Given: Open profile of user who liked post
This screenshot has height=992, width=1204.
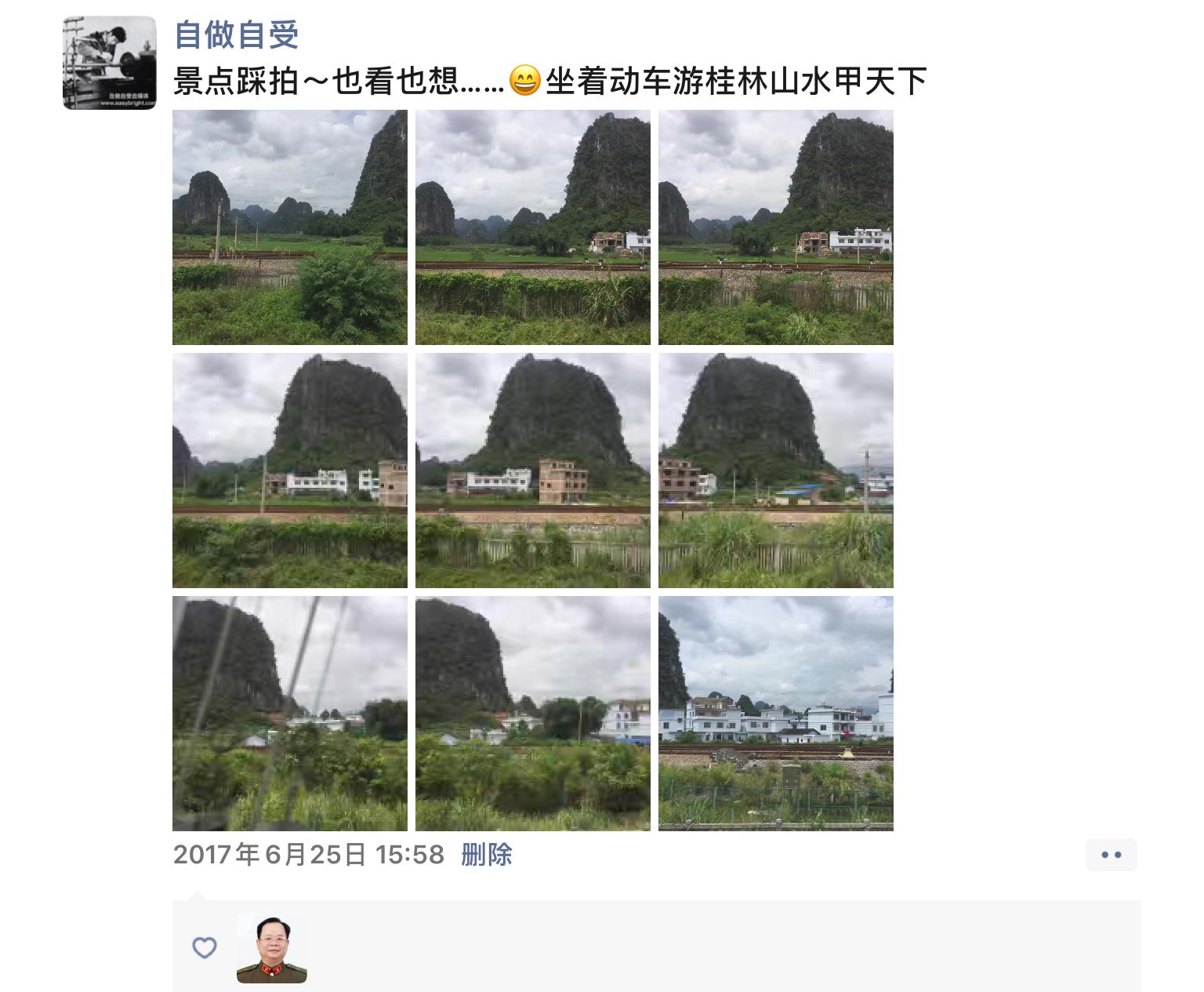Looking at the screenshot, I should pos(271,948).
